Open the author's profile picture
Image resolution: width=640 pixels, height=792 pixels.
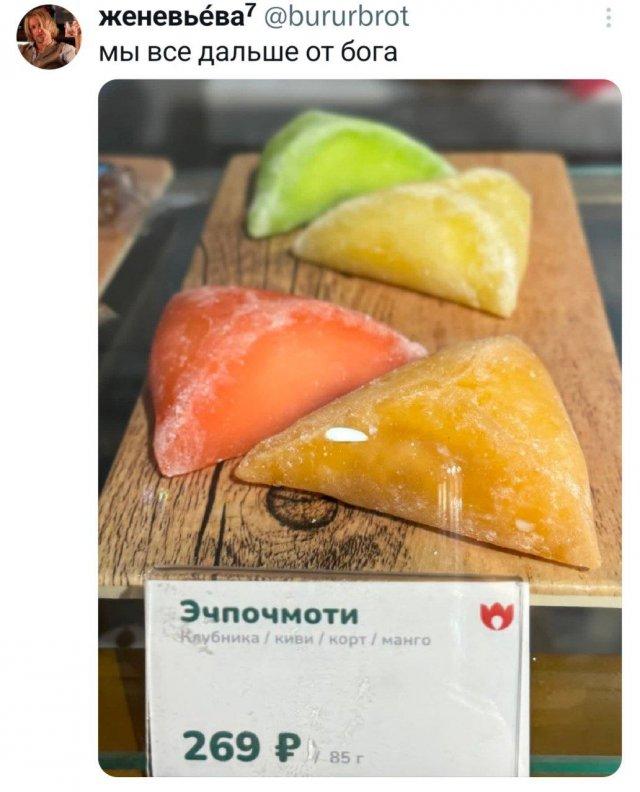[x=48, y=37]
